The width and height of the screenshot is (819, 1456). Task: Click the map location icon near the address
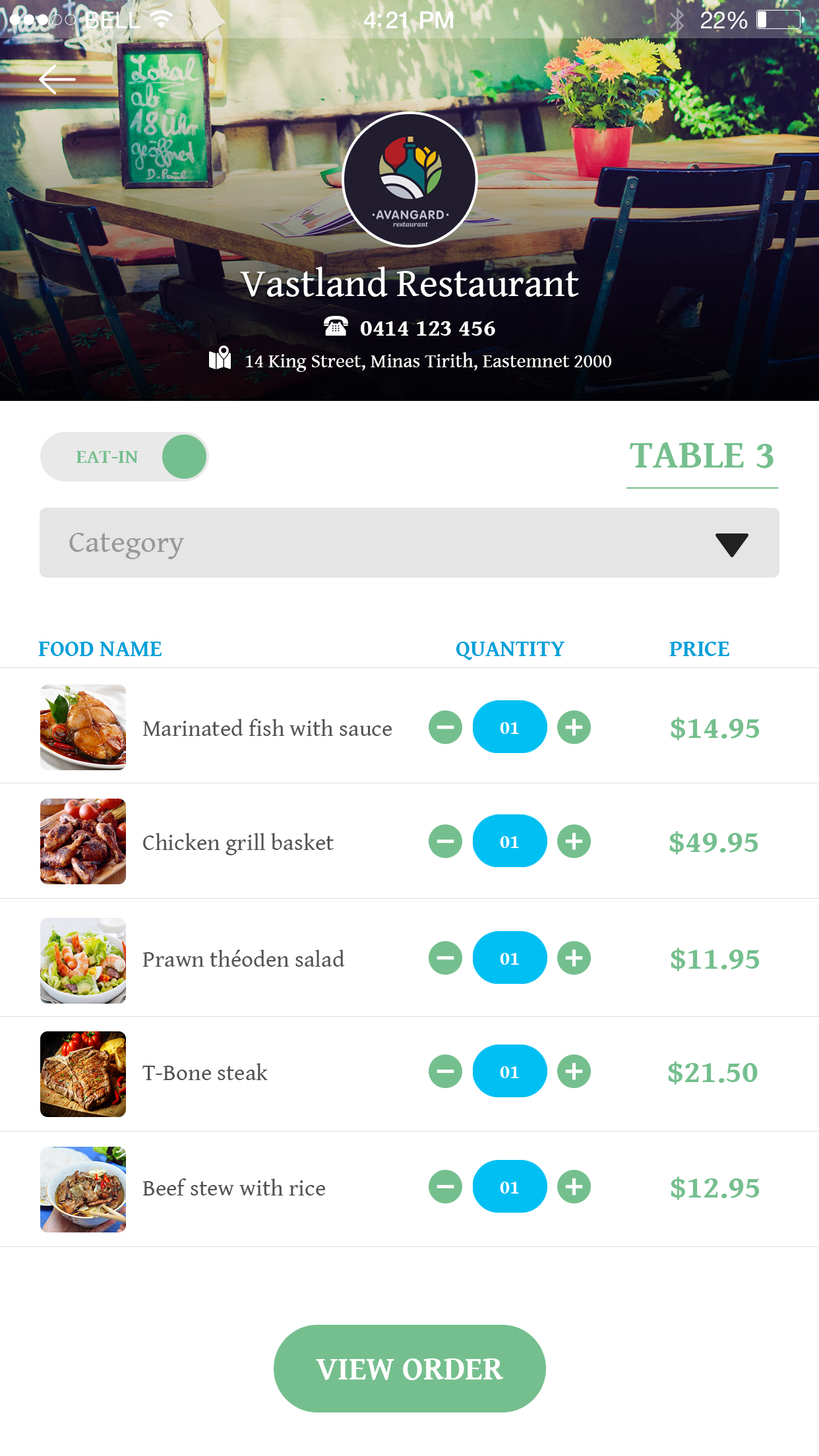[x=221, y=360]
